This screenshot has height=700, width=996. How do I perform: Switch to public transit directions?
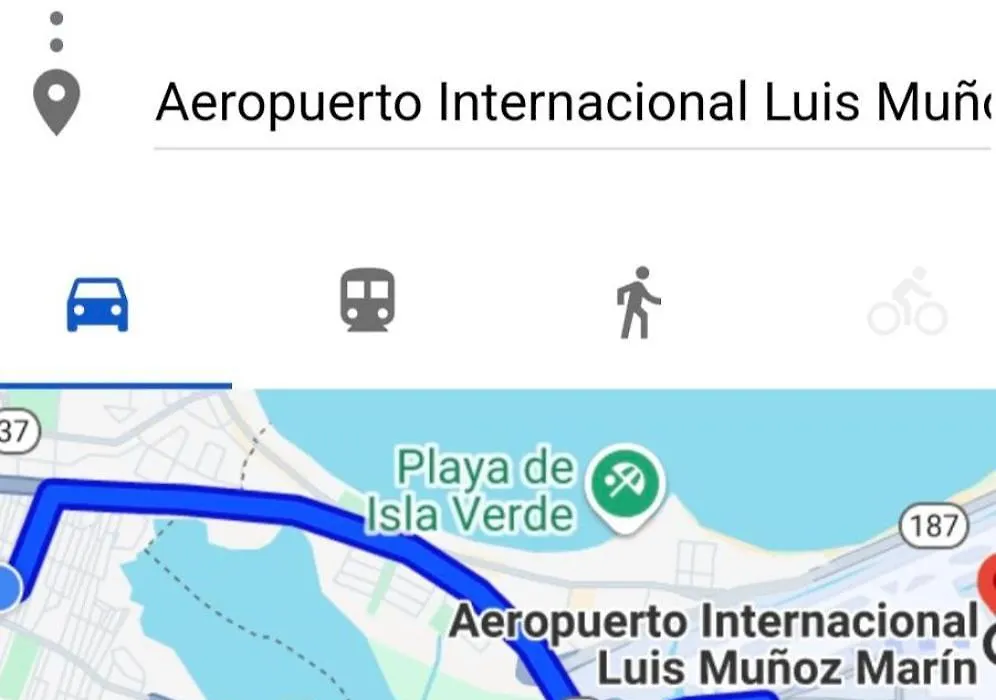[x=367, y=301]
